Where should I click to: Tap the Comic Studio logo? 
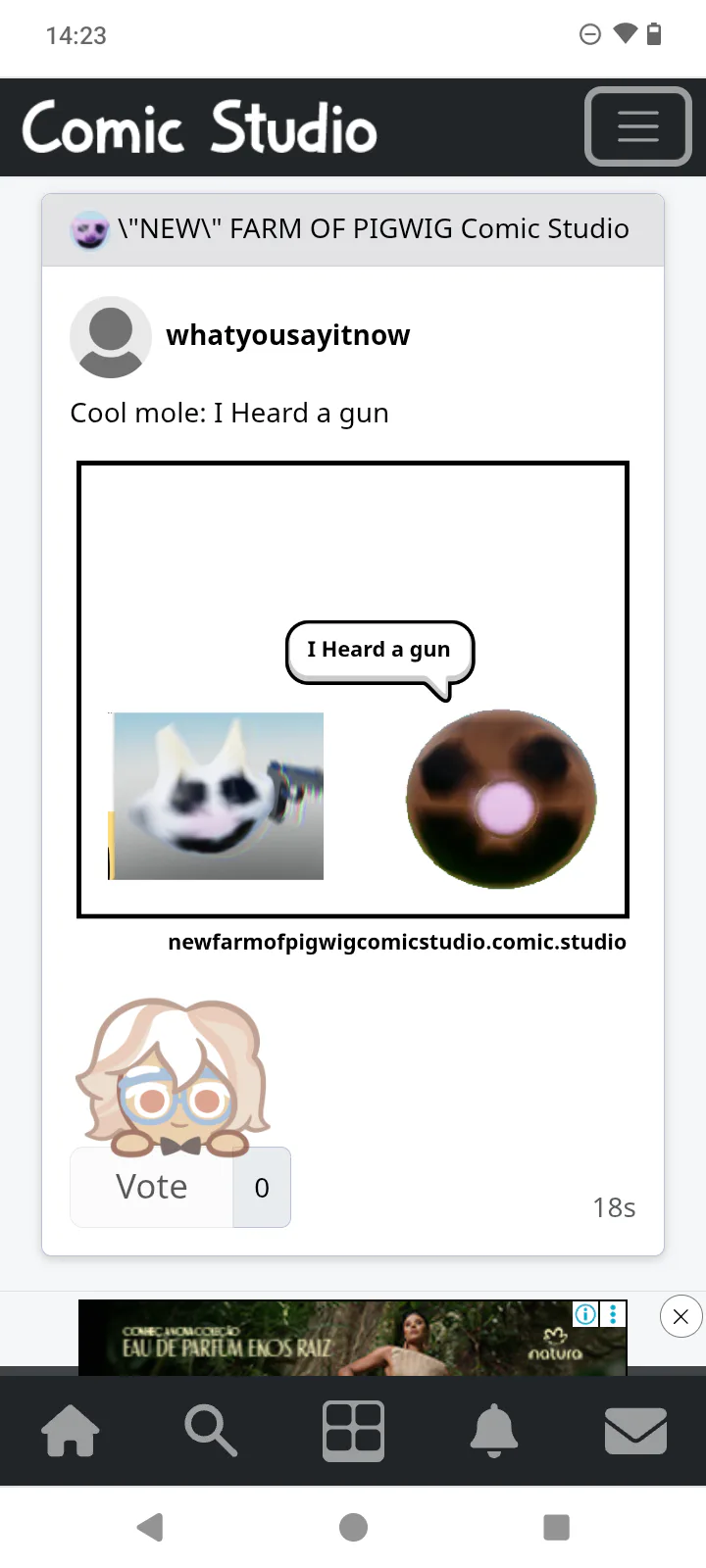click(200, 127)
